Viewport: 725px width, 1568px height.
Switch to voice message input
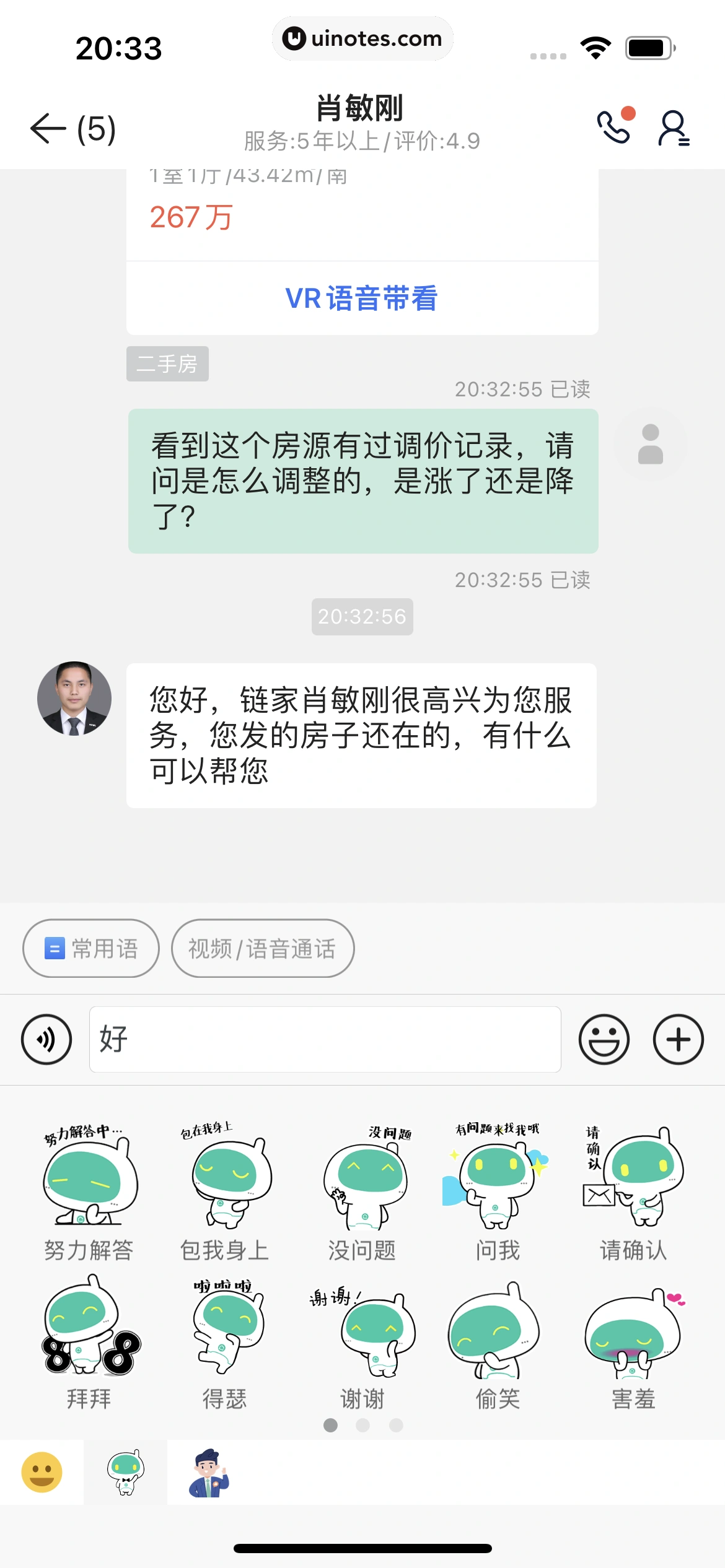(46, 1040)
